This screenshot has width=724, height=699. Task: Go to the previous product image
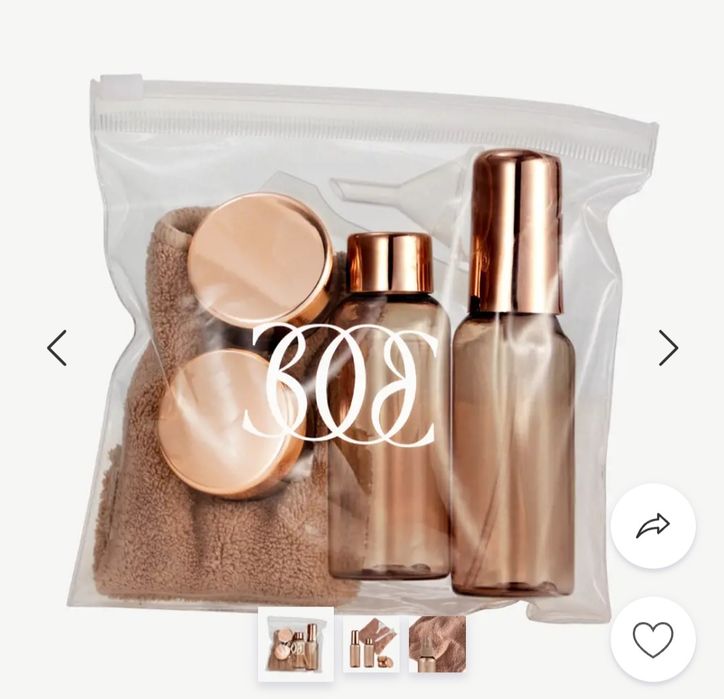click(x=57, y=348)
